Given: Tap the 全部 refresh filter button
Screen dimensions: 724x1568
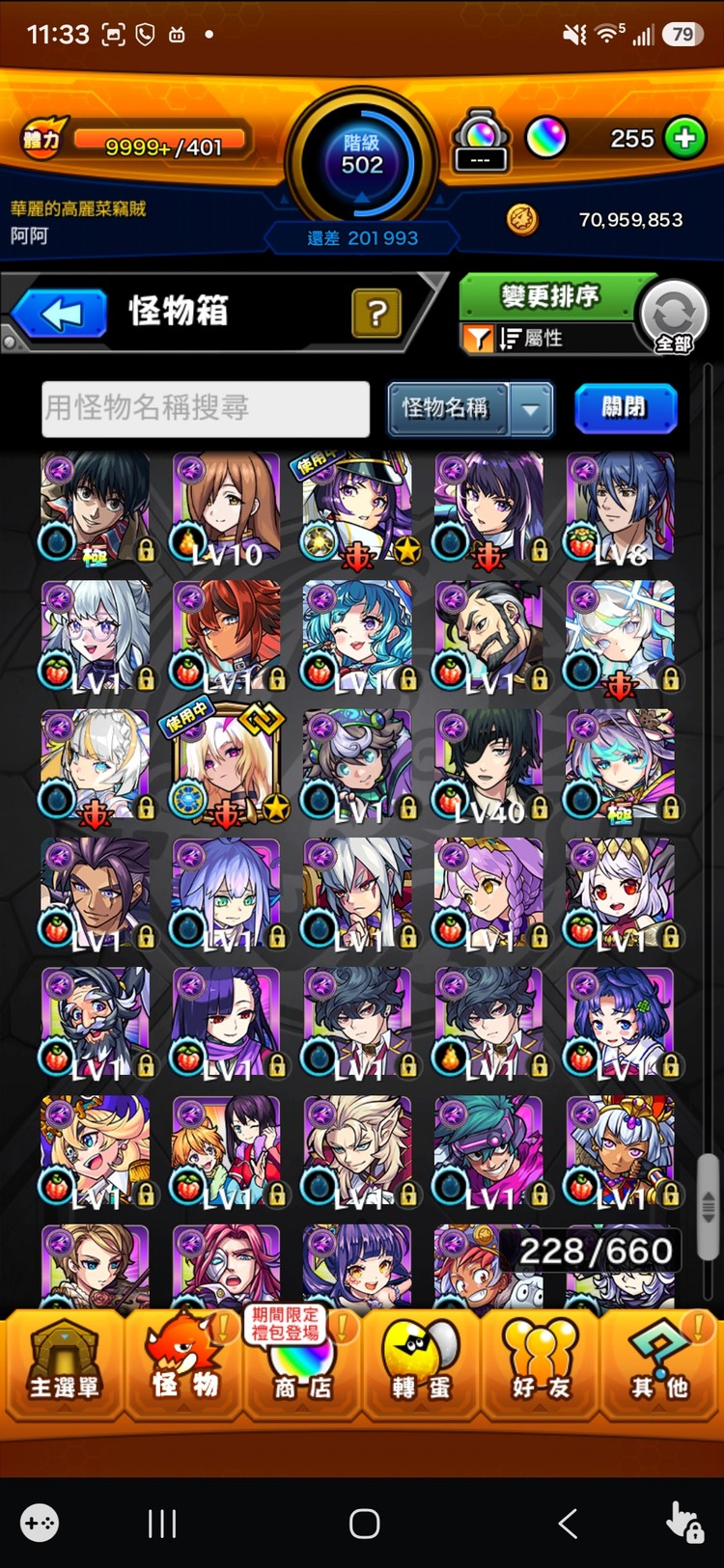Looking at the screenshot, I should coord(674,316).
